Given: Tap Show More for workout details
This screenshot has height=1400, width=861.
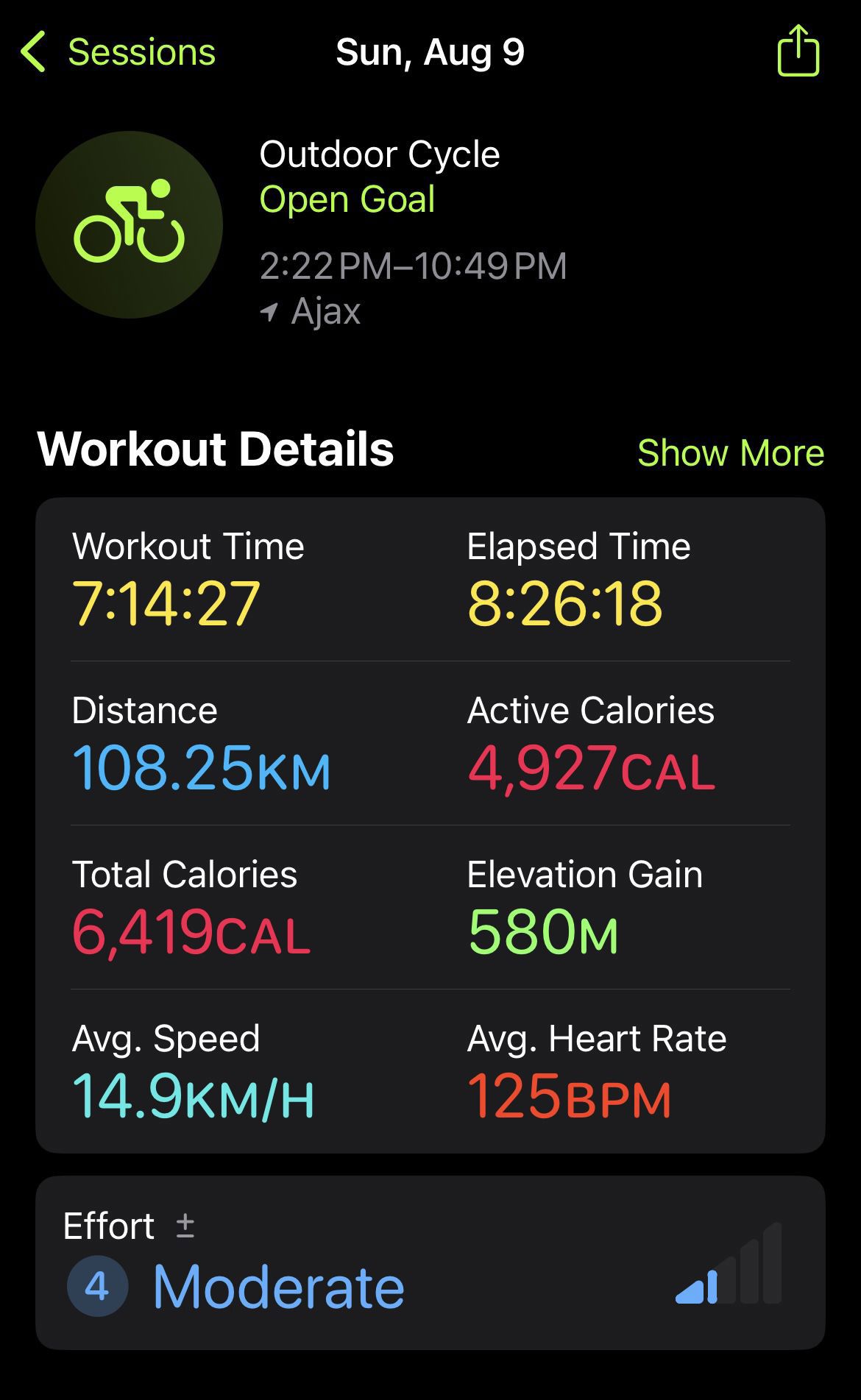Looking at the screenshot, I should point(730,452).
